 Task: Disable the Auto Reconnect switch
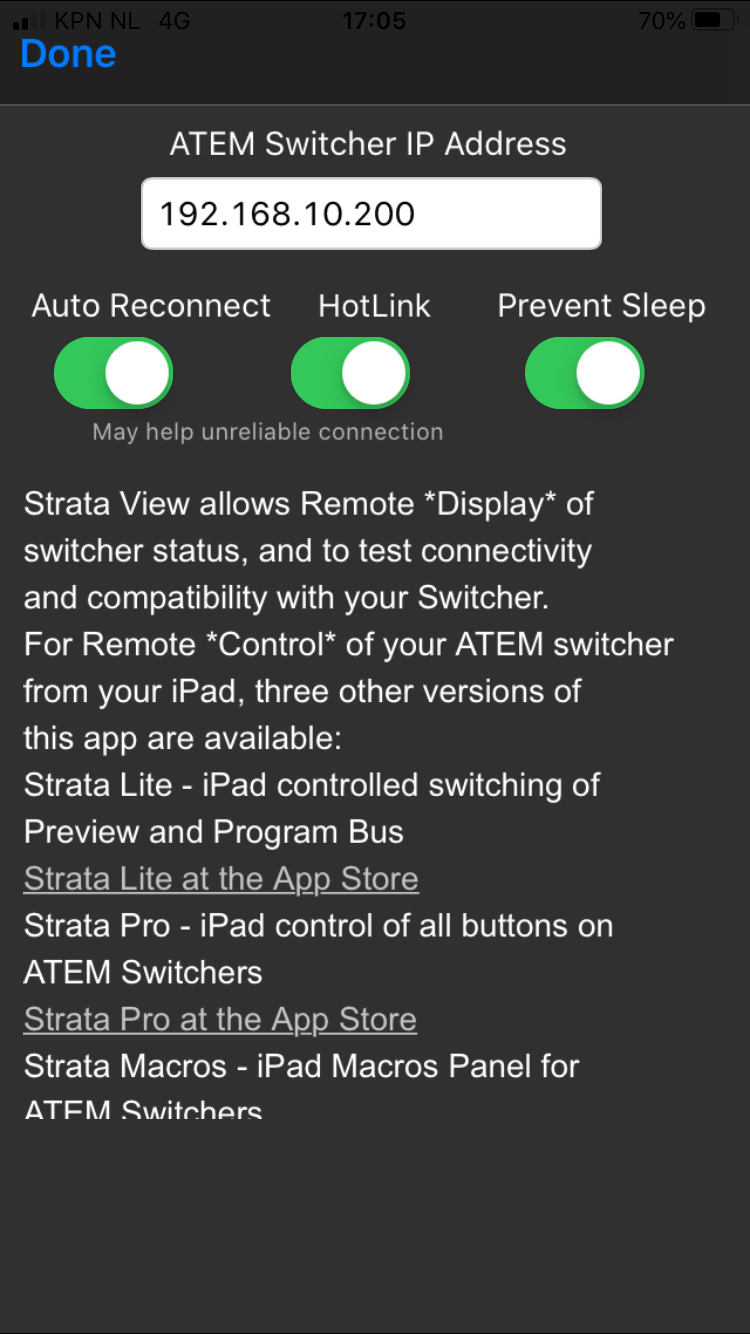113,373
